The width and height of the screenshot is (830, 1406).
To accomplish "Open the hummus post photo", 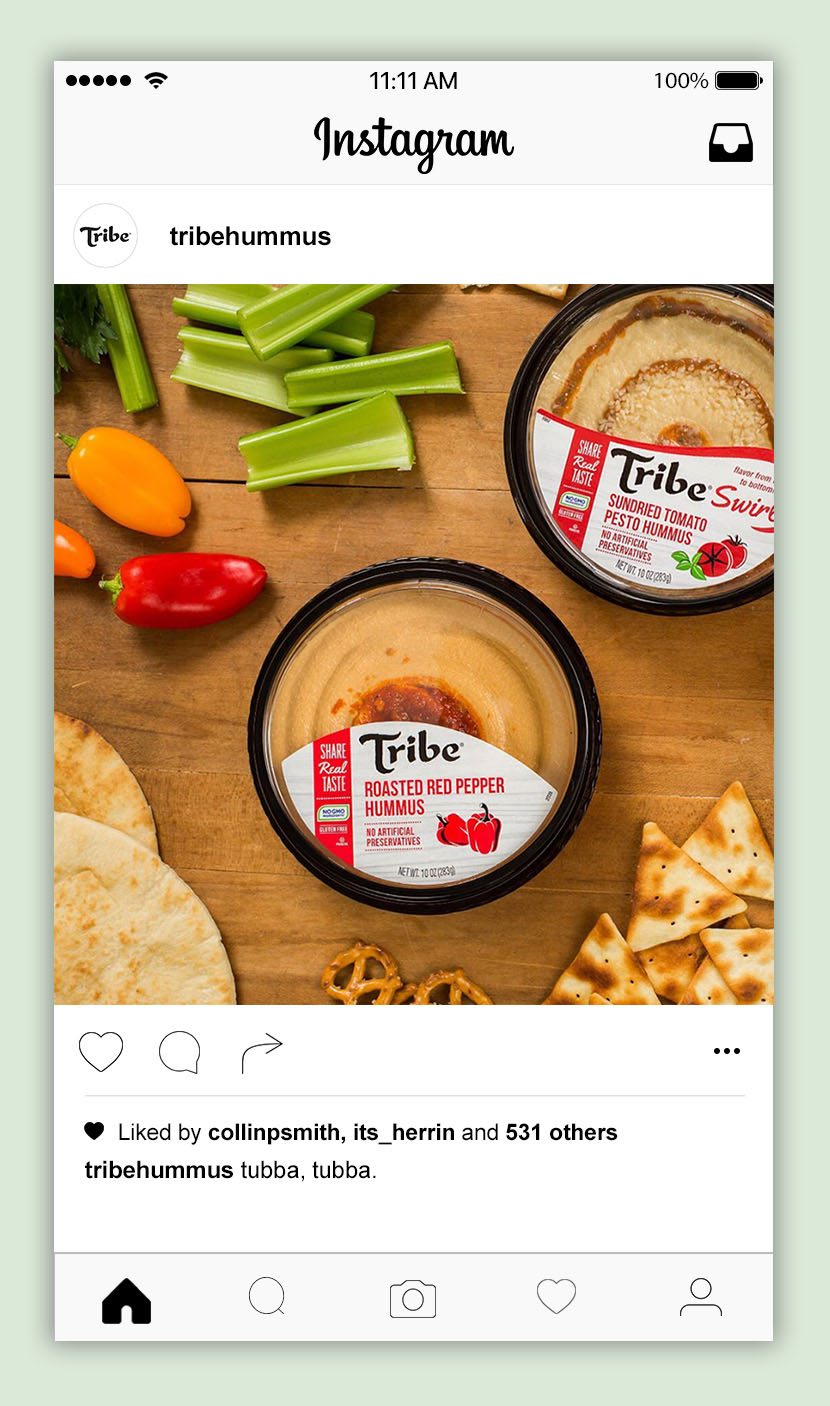I will point(413,644).
